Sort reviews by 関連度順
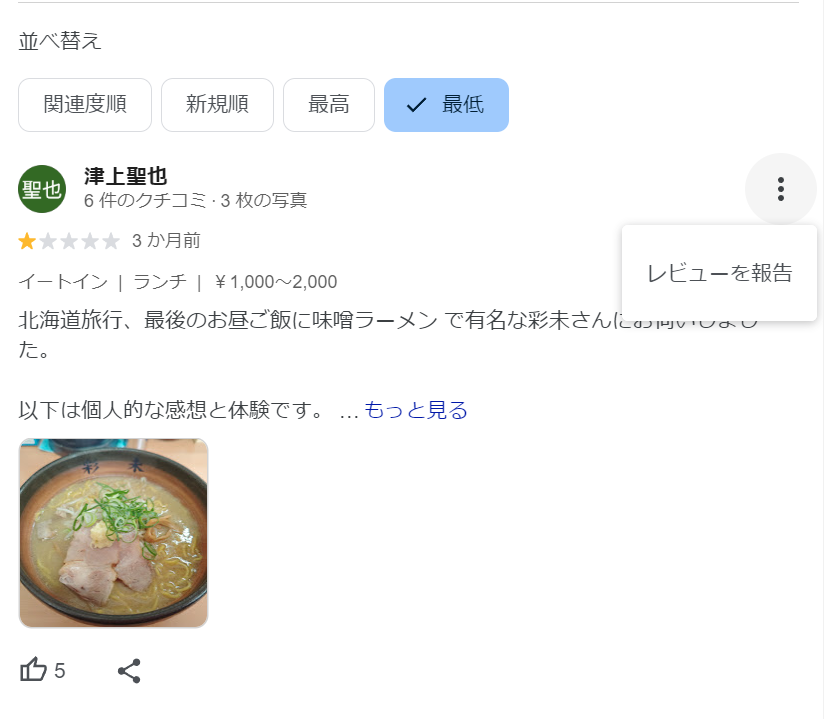This screenshot has width=824, height=719. coord(85,105)
